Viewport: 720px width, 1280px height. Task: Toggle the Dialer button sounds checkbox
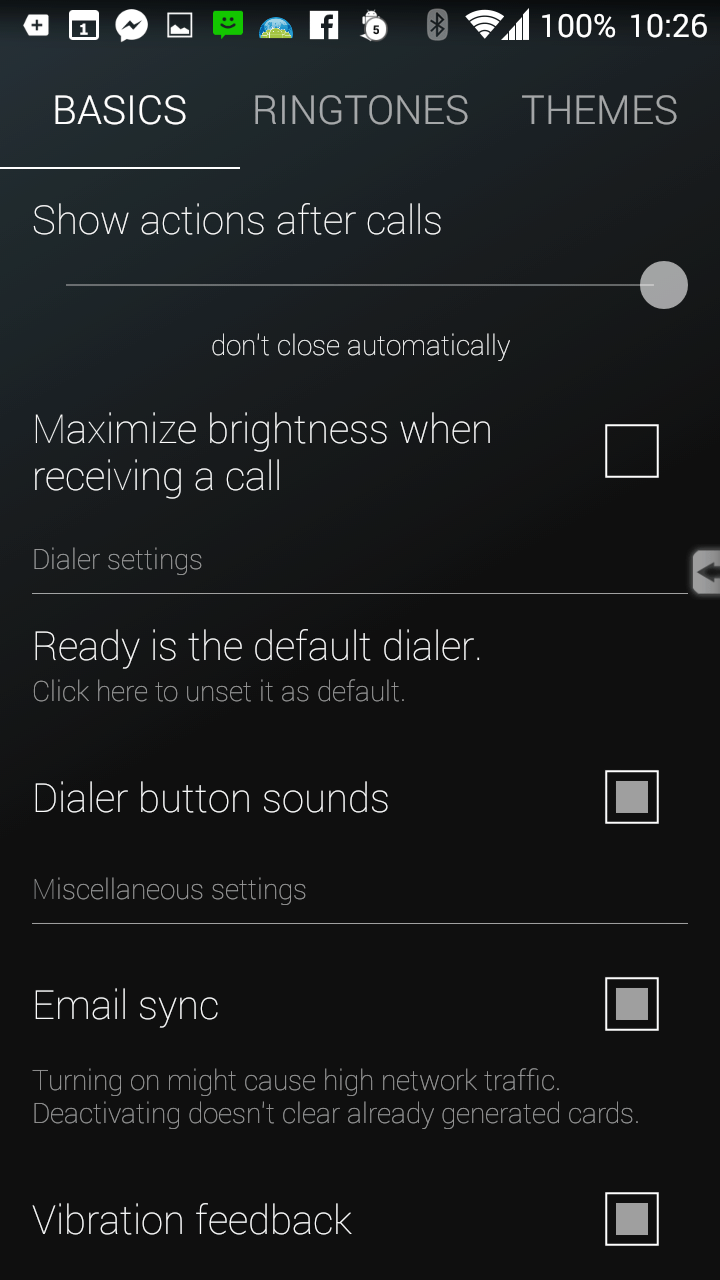[x=632, y=797]
